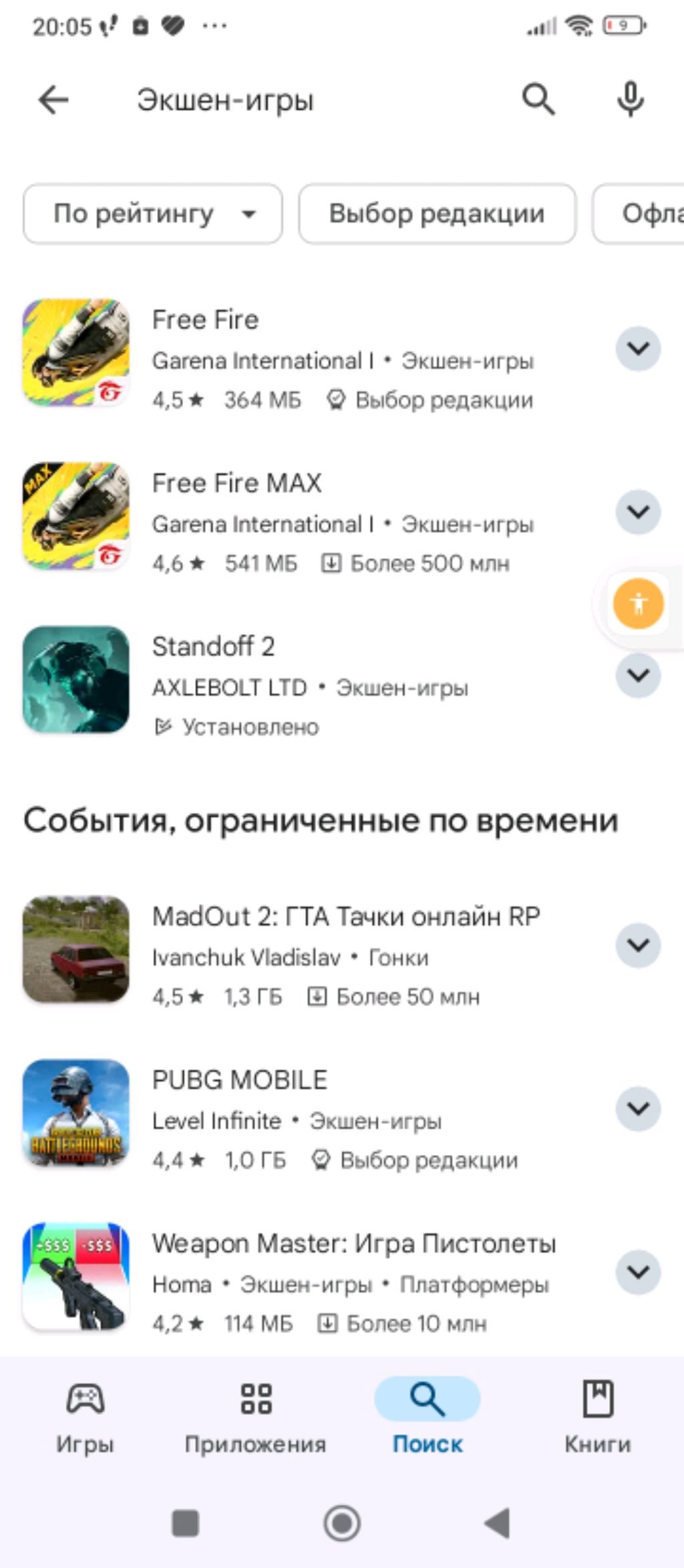Image resolution: width=684 pixels, height=1568 pixels.
Task: Open the Free Fire app listing
Action: point(206,320)
